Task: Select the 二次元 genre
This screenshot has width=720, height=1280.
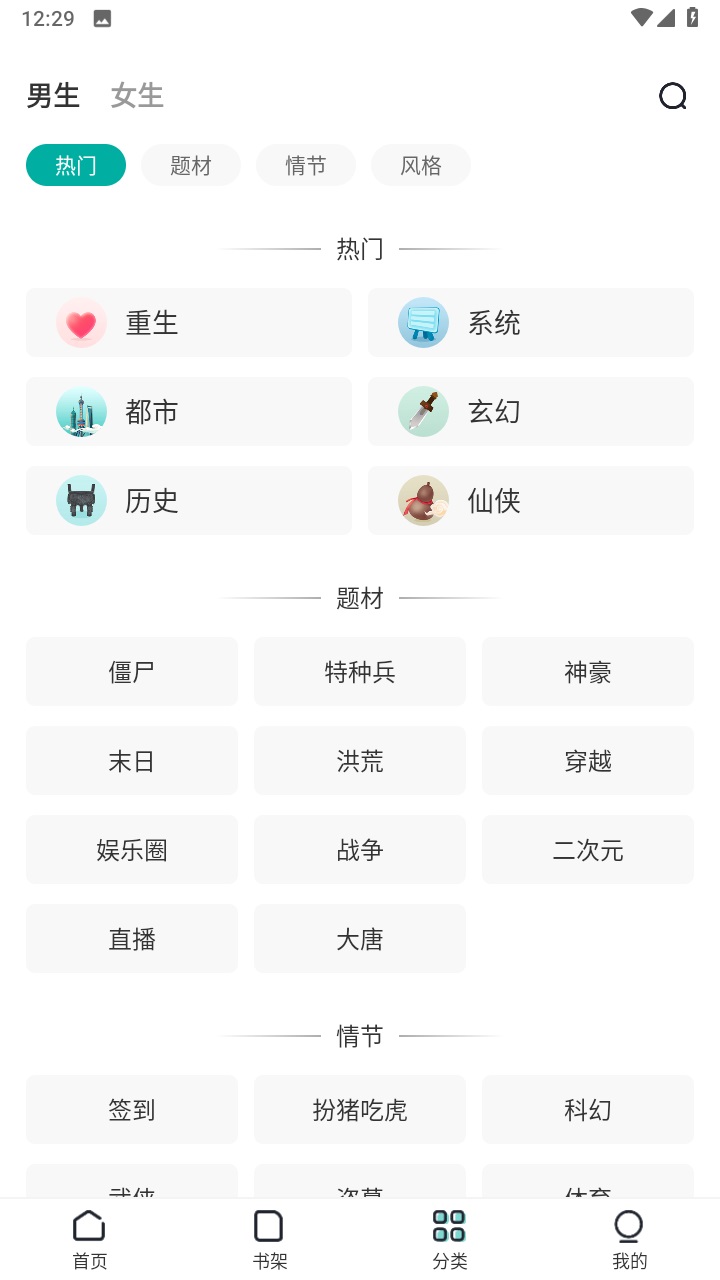Action: pos(587,849)
